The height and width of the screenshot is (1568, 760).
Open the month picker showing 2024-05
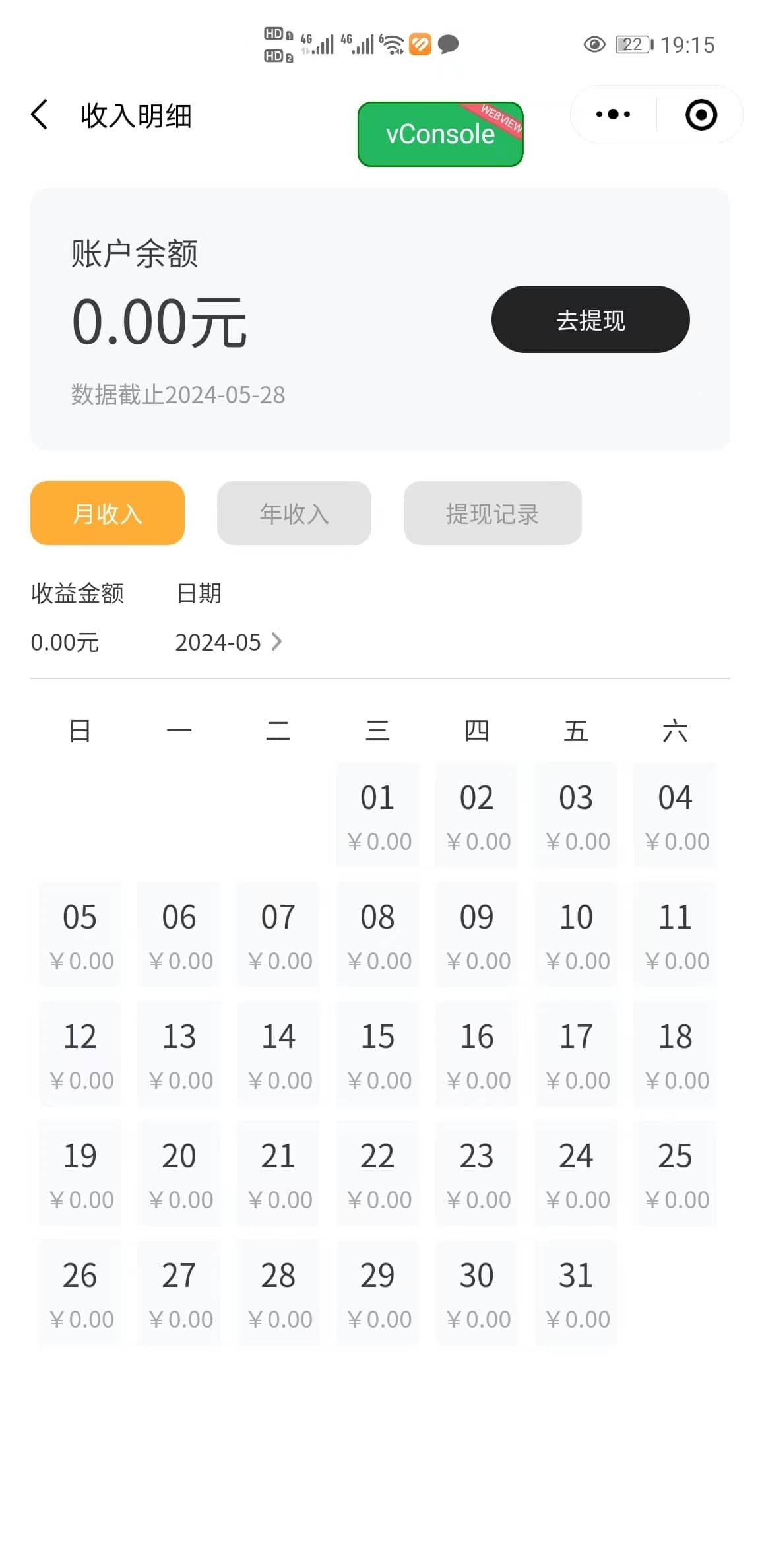pos(228,641)
